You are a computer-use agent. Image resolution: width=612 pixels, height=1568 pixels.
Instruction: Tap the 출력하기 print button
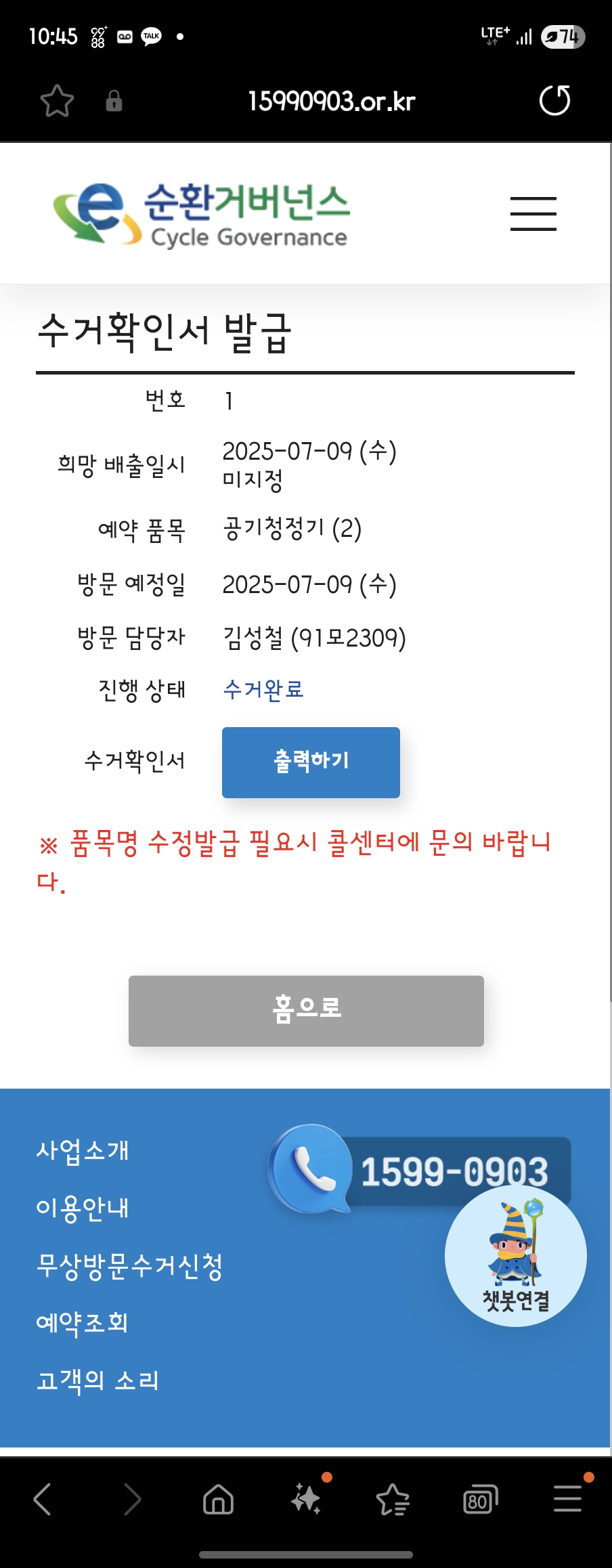tap(311, 762)
